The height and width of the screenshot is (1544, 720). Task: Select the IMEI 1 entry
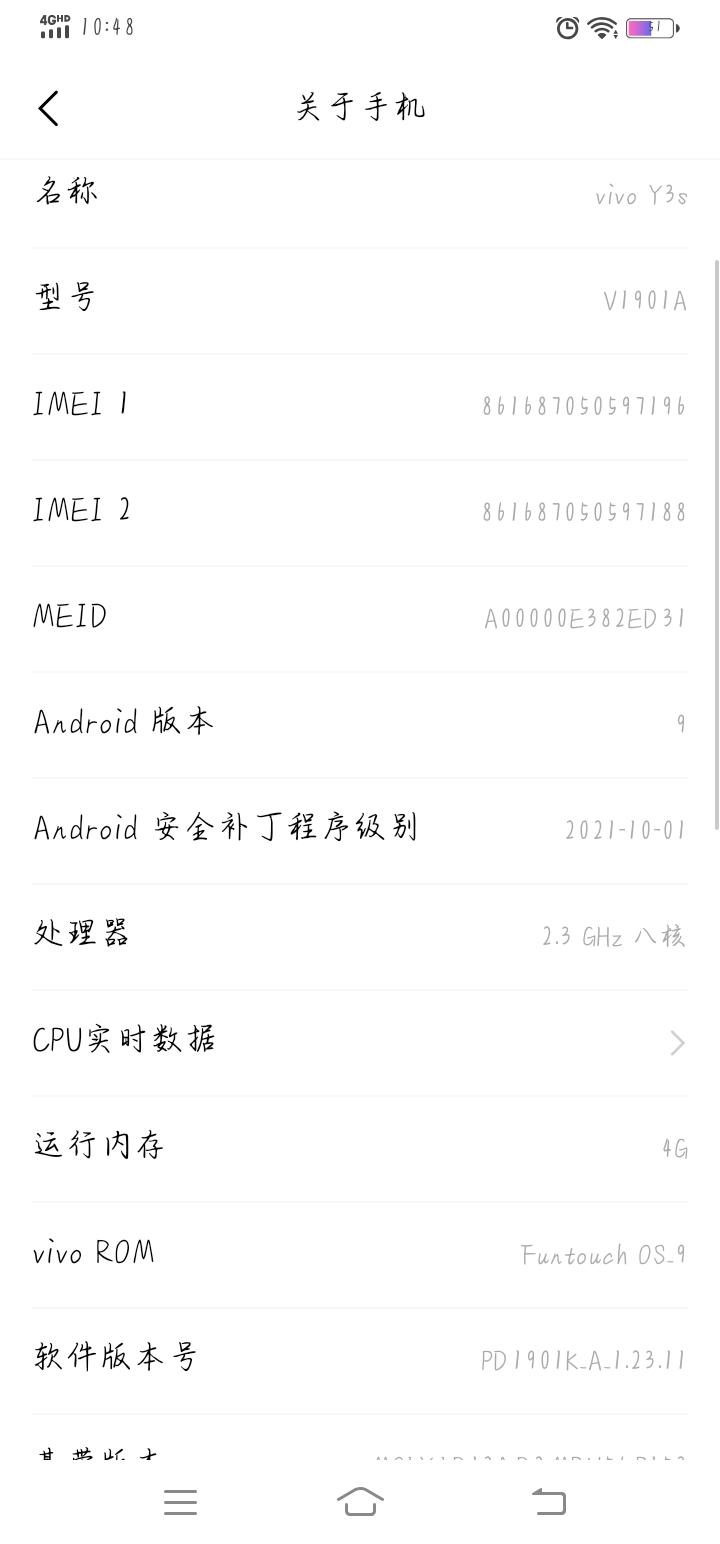click(x=360, y=404)
